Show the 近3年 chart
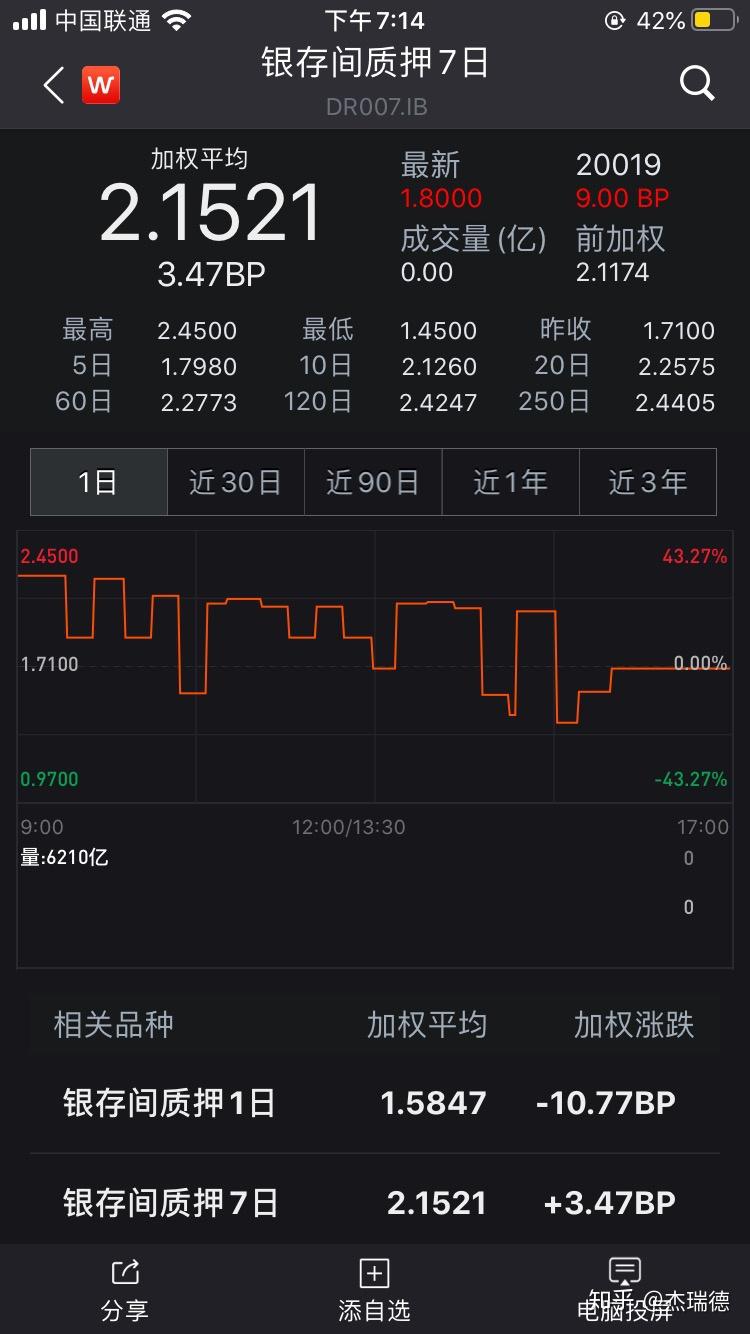This screenshot has width=750, height=1334. pos(647,482)
